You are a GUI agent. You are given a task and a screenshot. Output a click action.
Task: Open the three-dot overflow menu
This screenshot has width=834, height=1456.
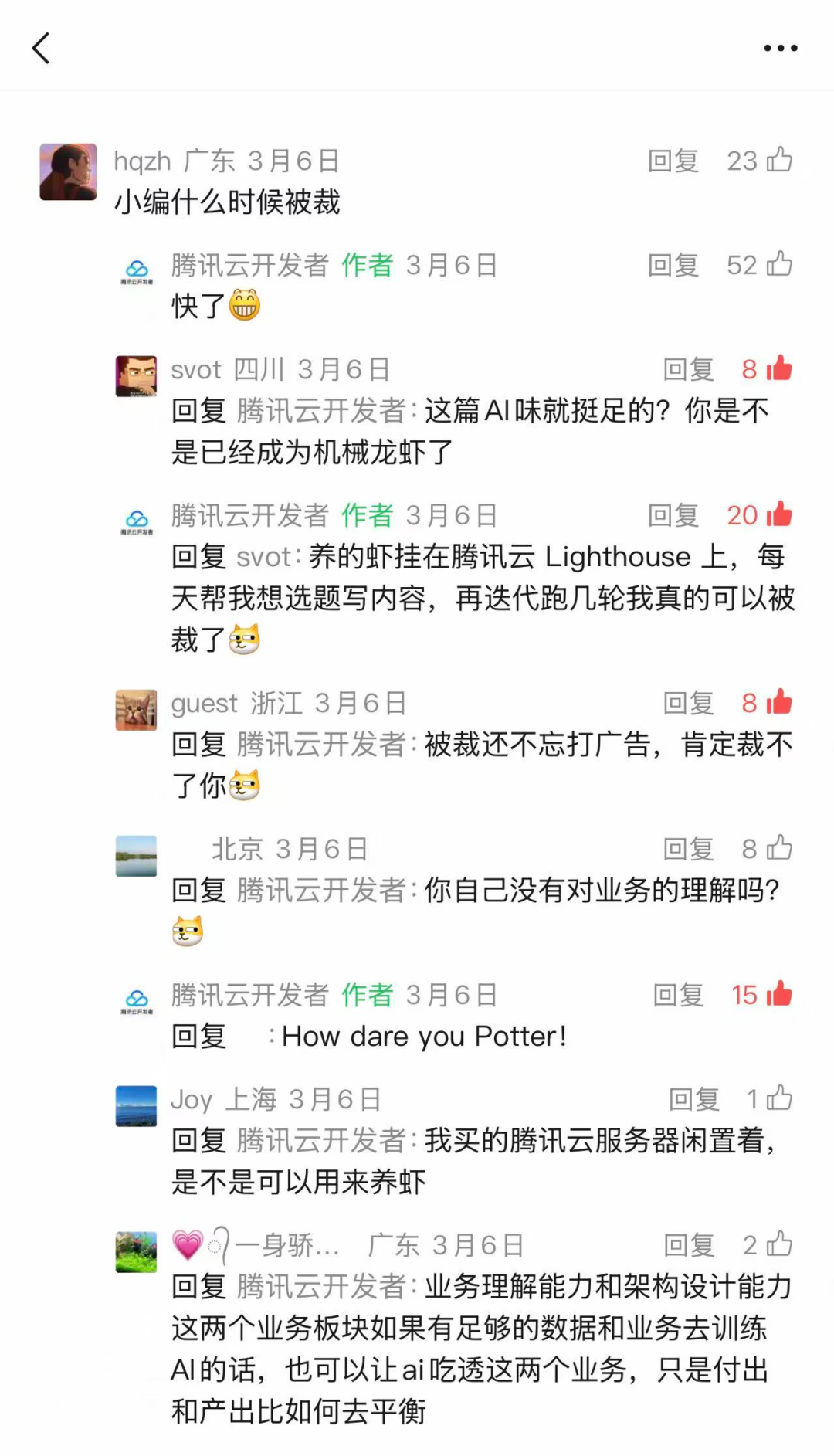(x=780, y=48)
